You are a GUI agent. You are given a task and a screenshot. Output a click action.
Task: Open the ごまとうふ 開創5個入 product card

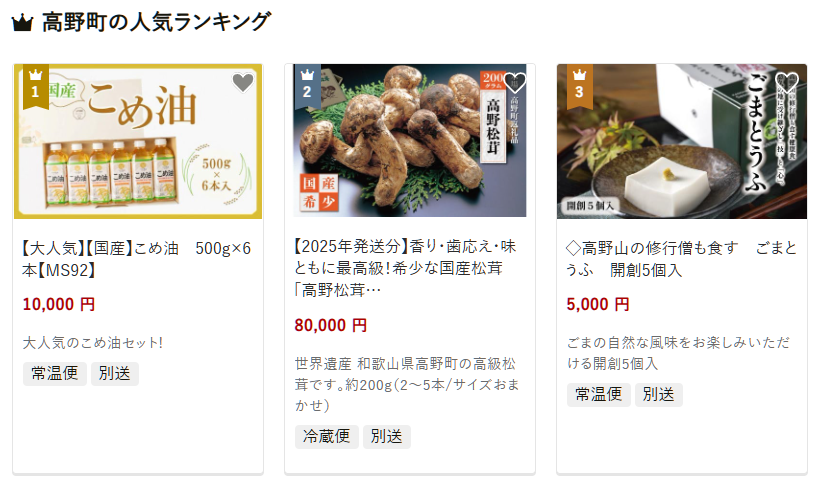click(x=681, y=258)
